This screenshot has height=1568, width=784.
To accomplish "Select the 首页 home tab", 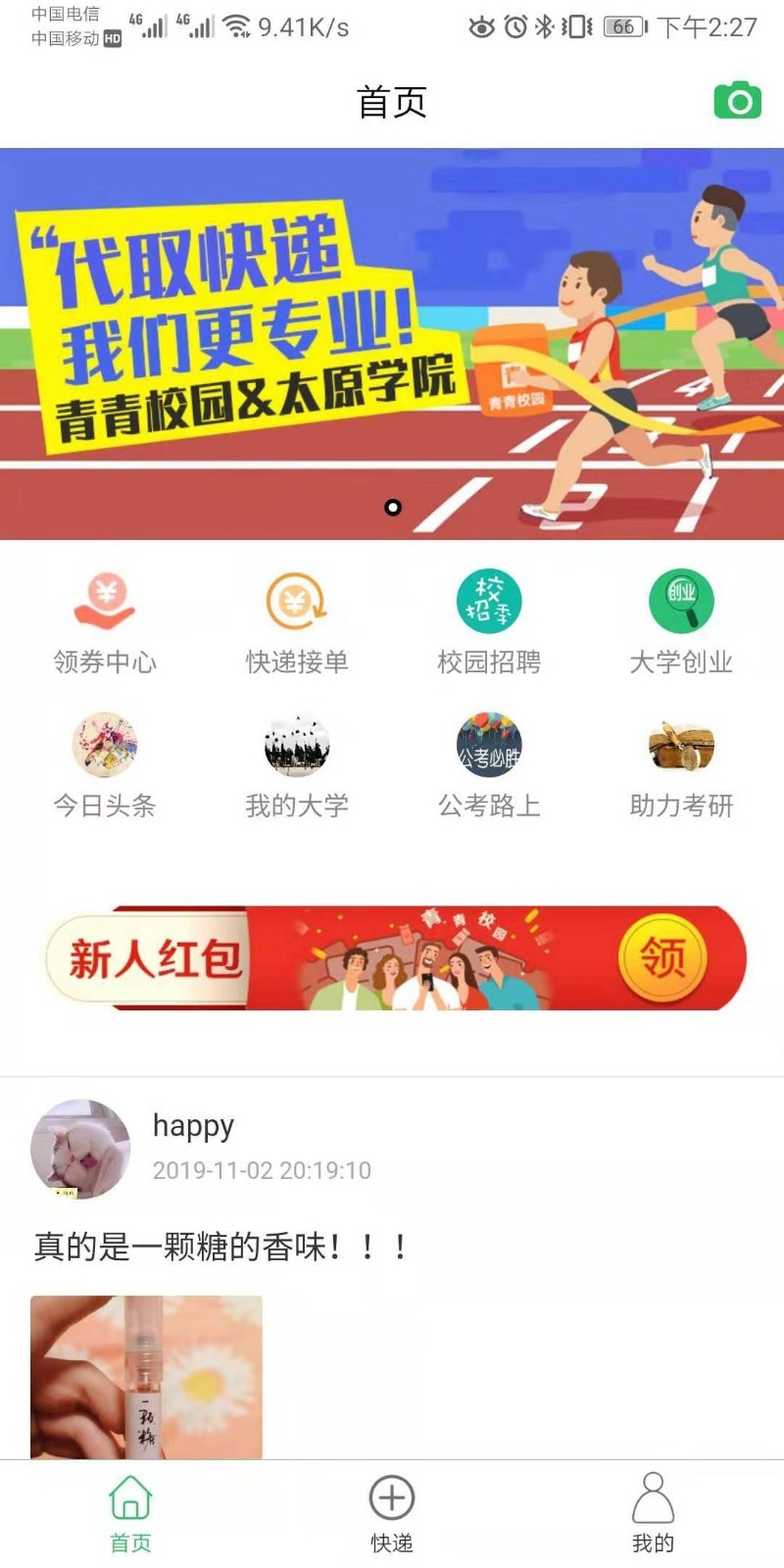I will click(x=130, y=1513).
